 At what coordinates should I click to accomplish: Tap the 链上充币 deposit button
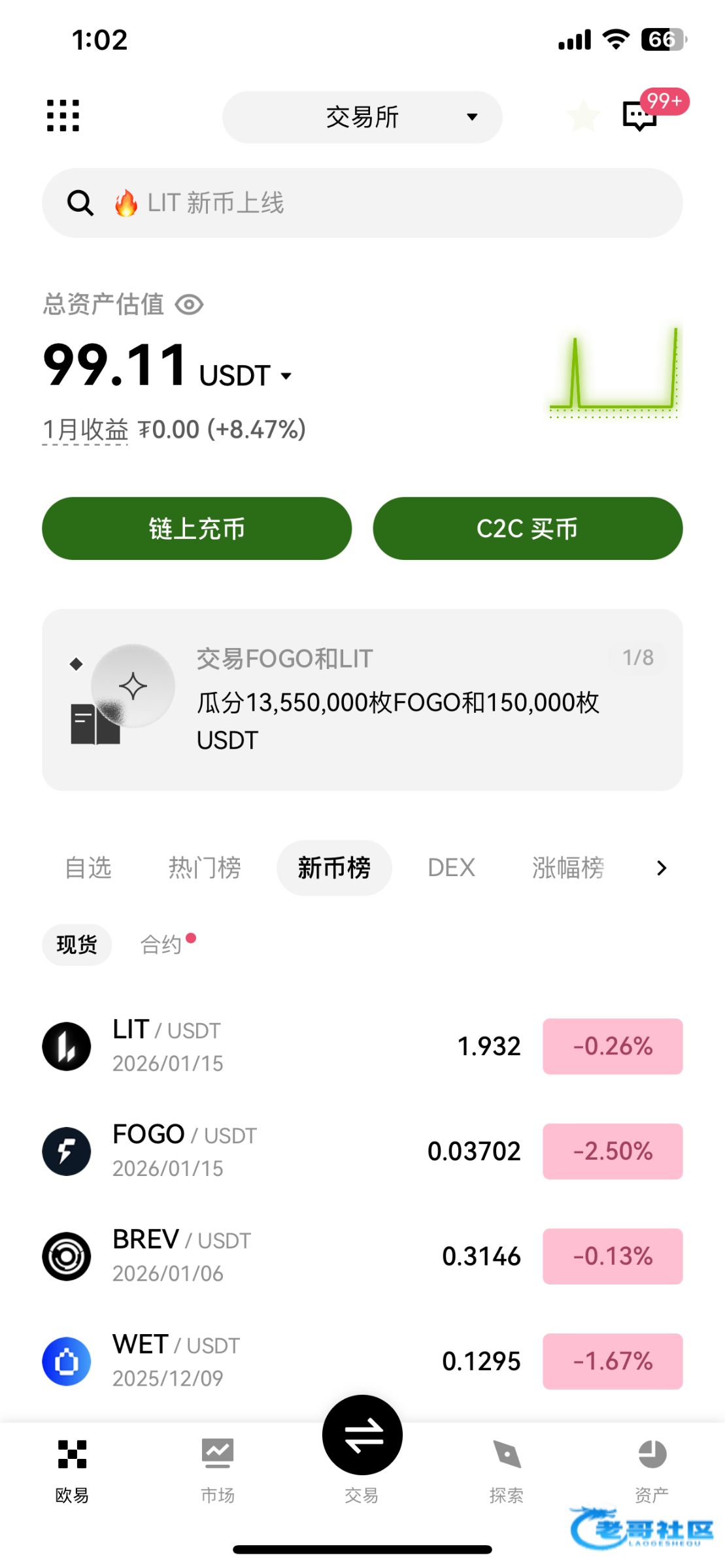[x=197, y=529]
